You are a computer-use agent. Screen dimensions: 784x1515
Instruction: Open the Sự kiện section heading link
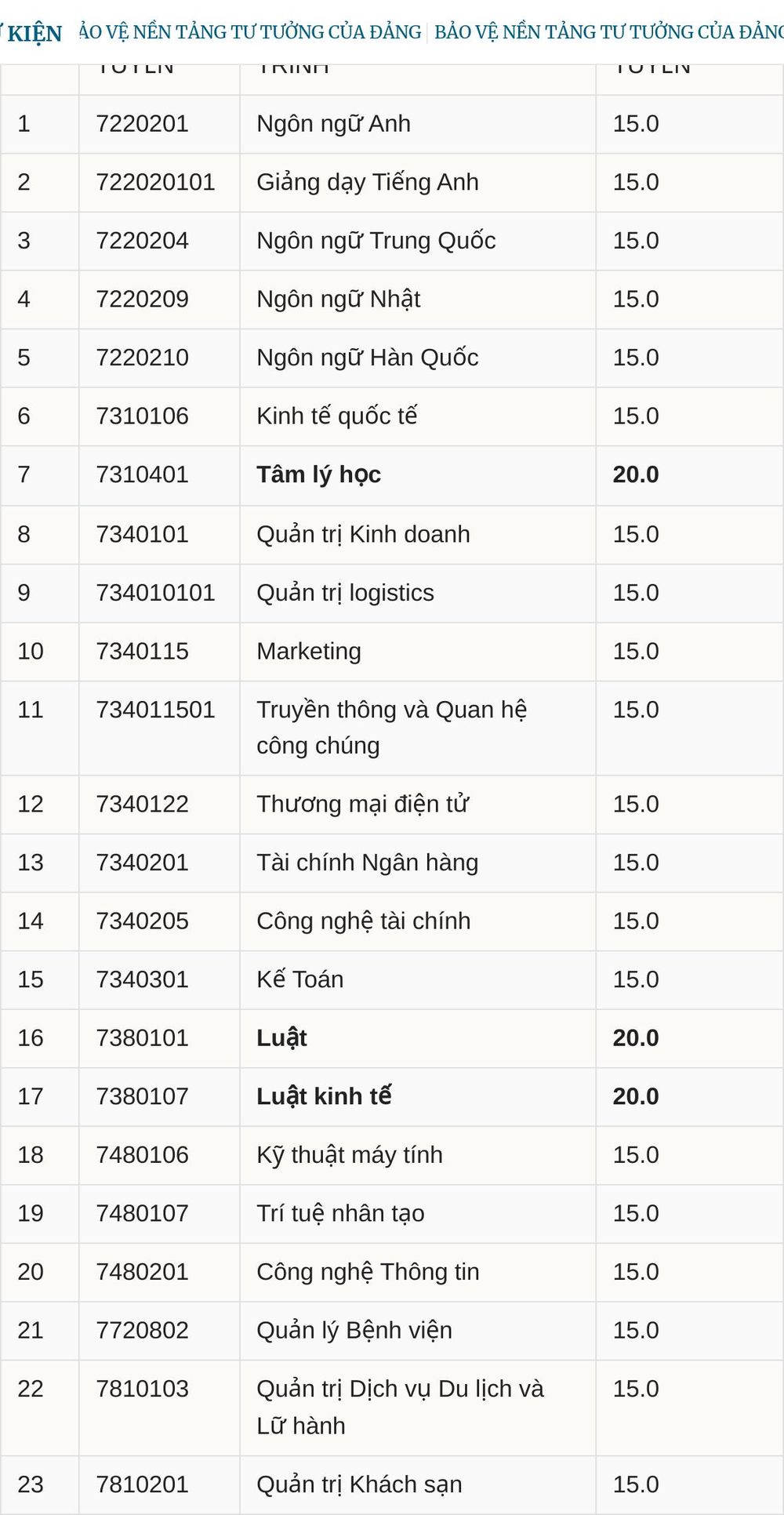[x=31, y=34]
